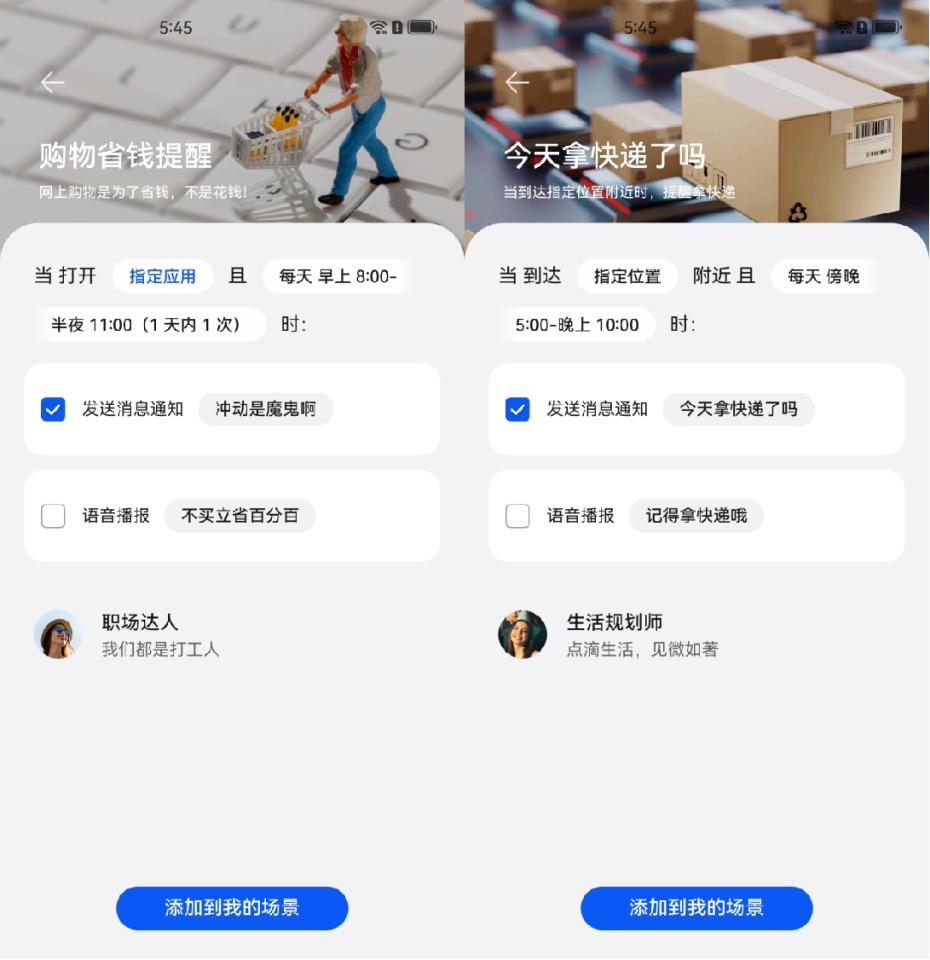Edit the 每天 早上 8:00 time chip

[338, 277]
